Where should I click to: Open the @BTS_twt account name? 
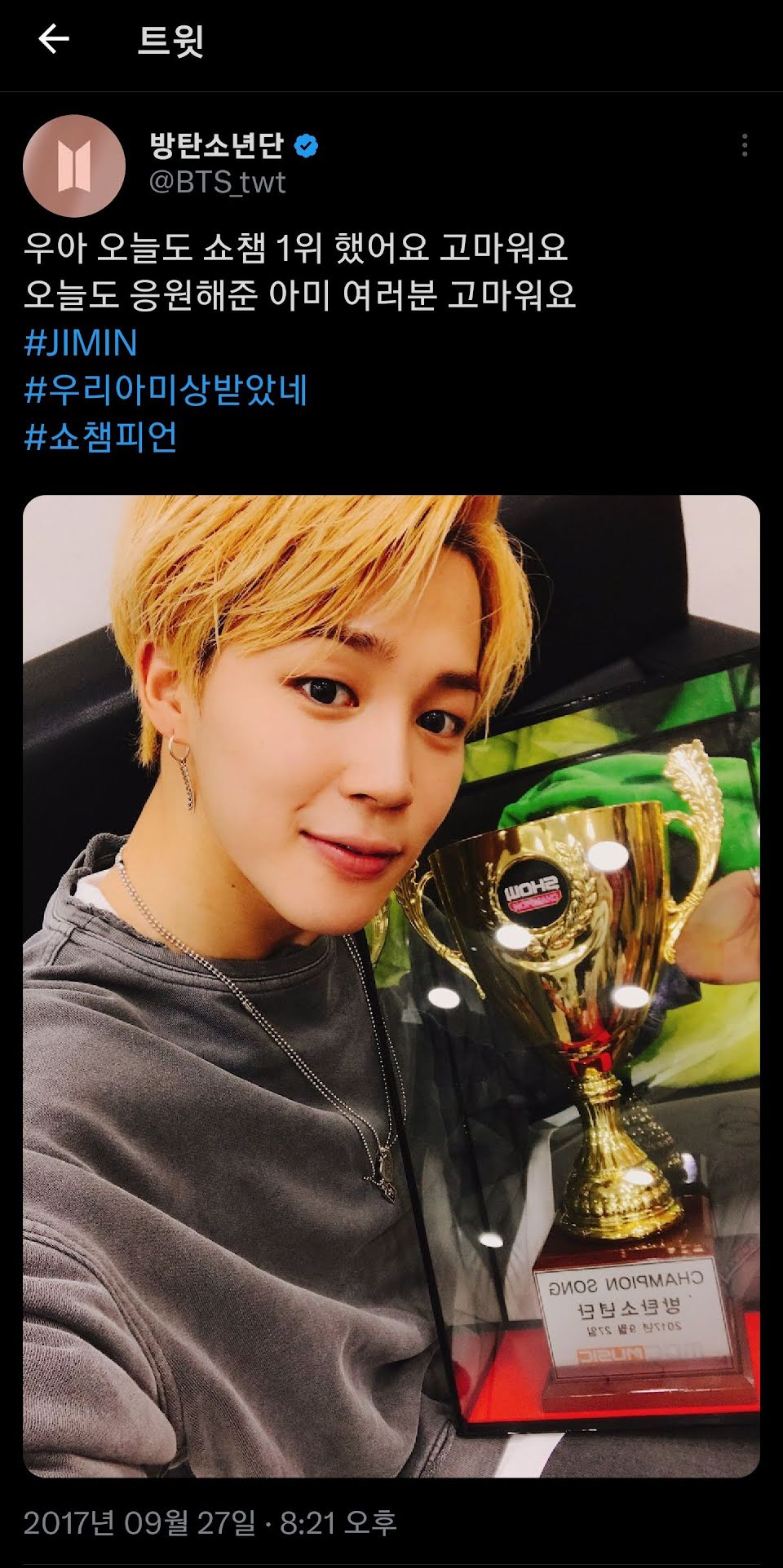click(217, 182)
